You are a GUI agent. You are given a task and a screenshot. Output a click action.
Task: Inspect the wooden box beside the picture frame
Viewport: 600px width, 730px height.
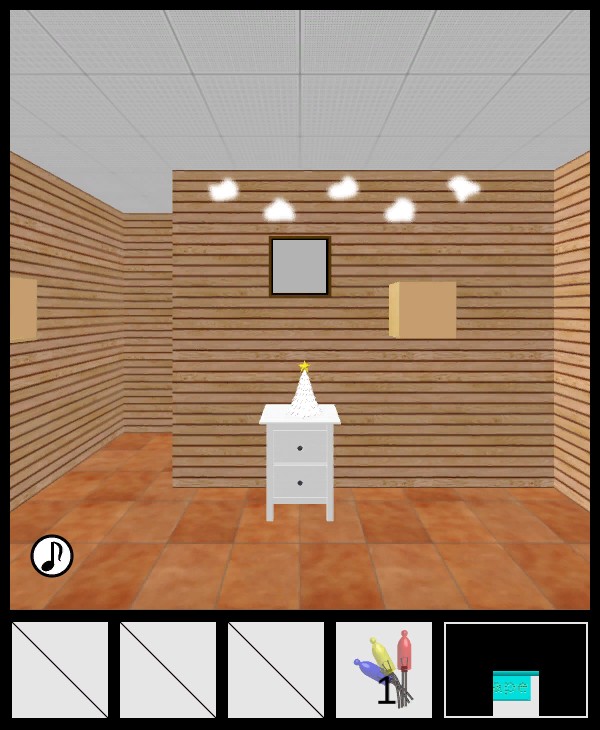pyautogui.click(x=423, y=309)
